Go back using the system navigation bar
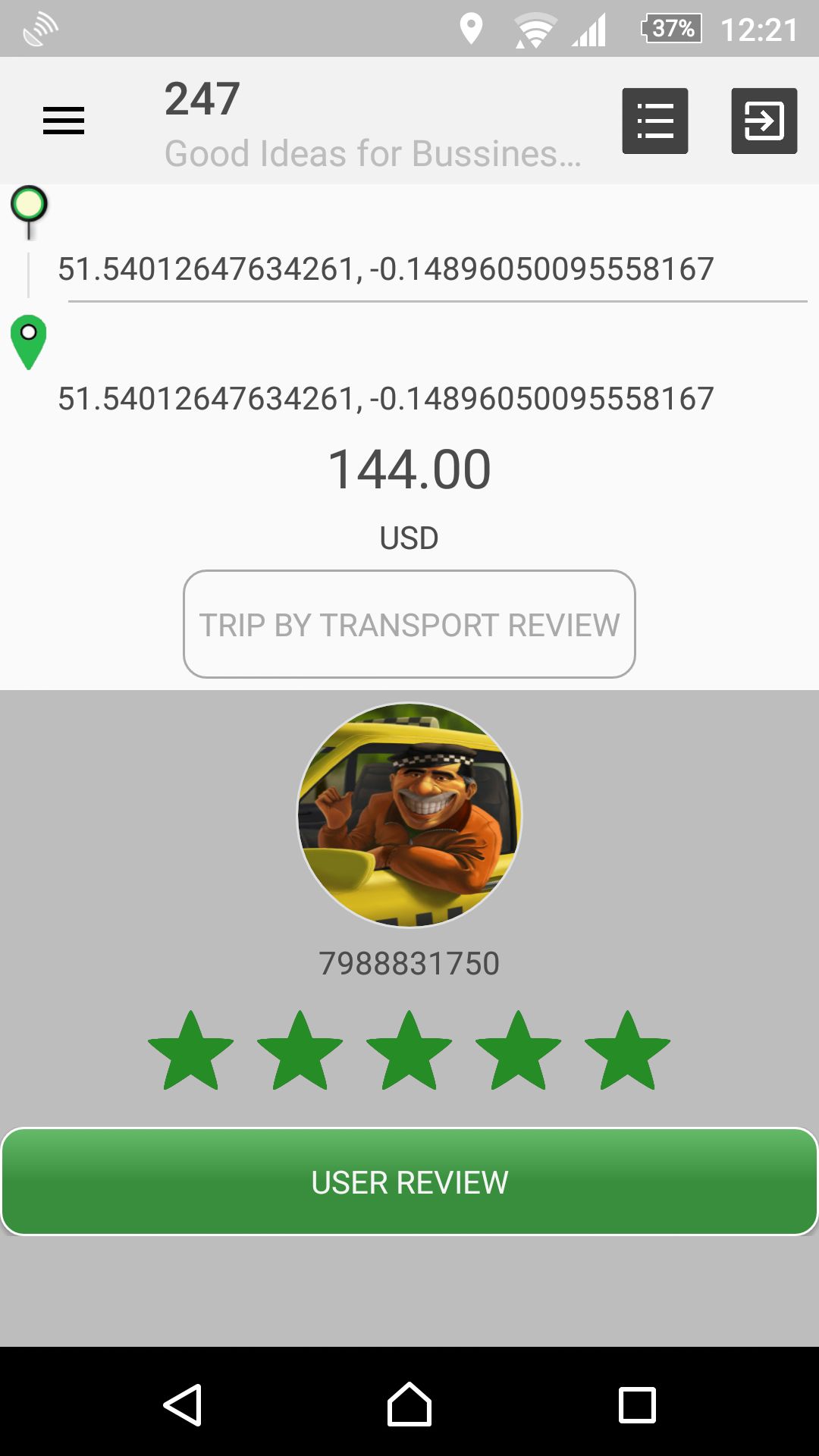Image resolution: width=819 pixels, height=1456 pixels. pyautogui.click(x=183, y=1404)
